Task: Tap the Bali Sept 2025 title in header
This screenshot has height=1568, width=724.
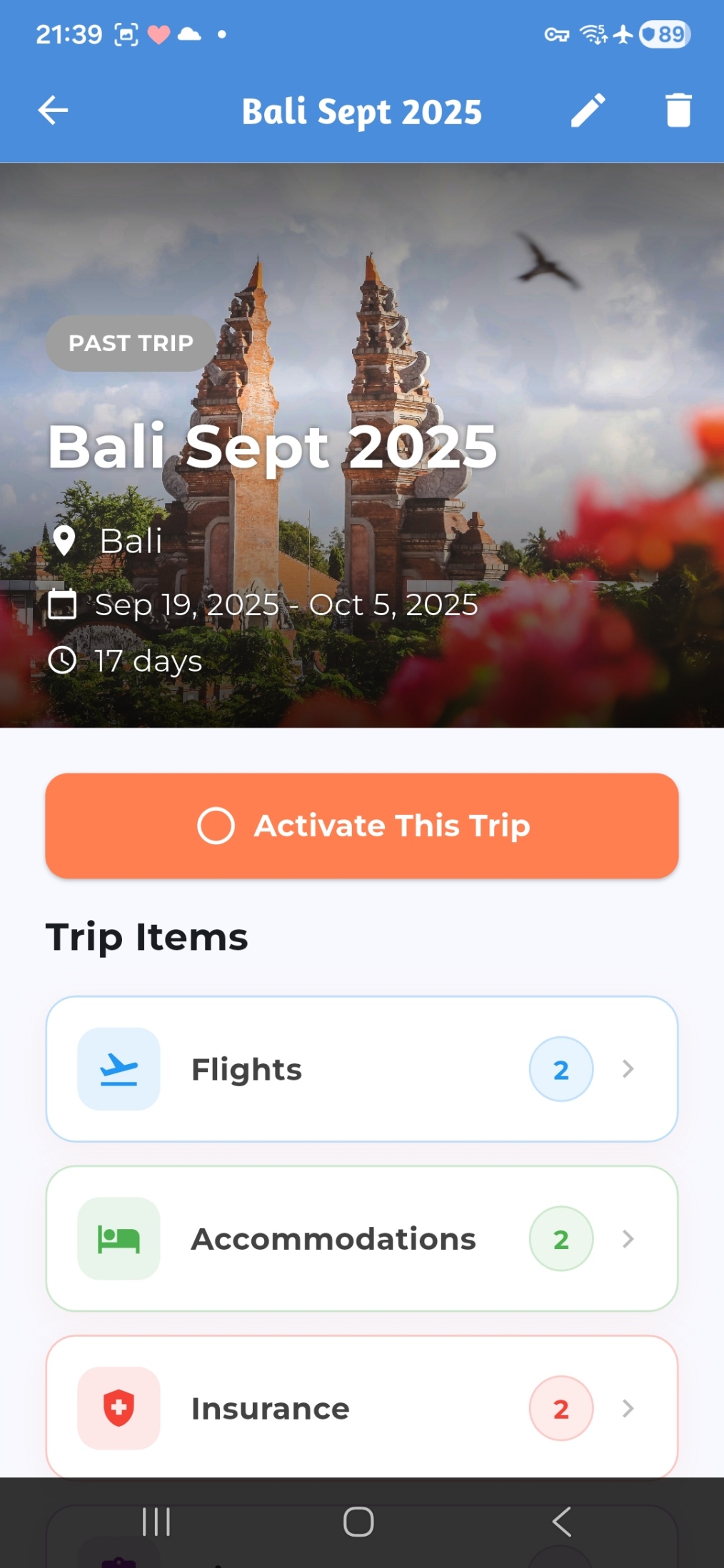Action: (362, 111)
